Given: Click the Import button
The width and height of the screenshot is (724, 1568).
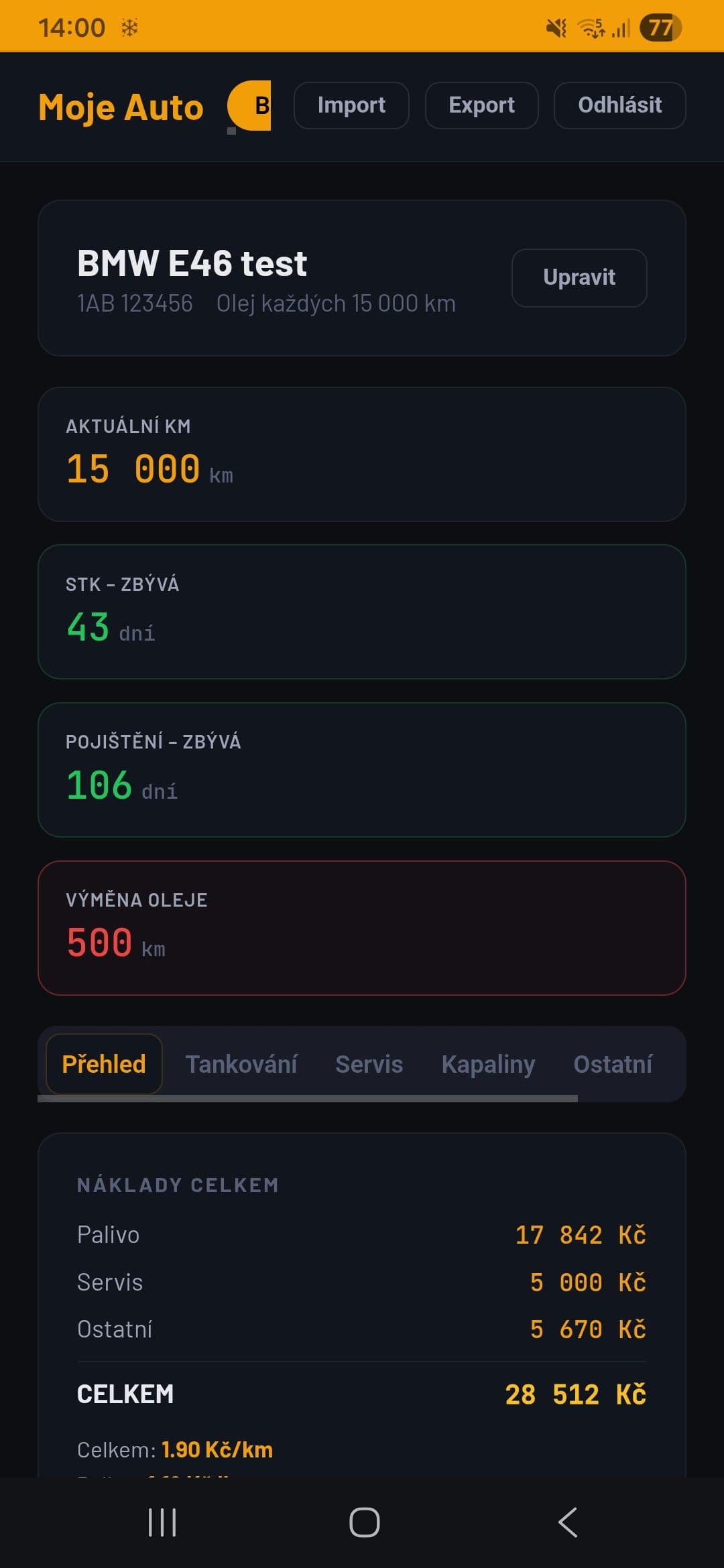Looking at the screenshot, I should pos(351,105).
